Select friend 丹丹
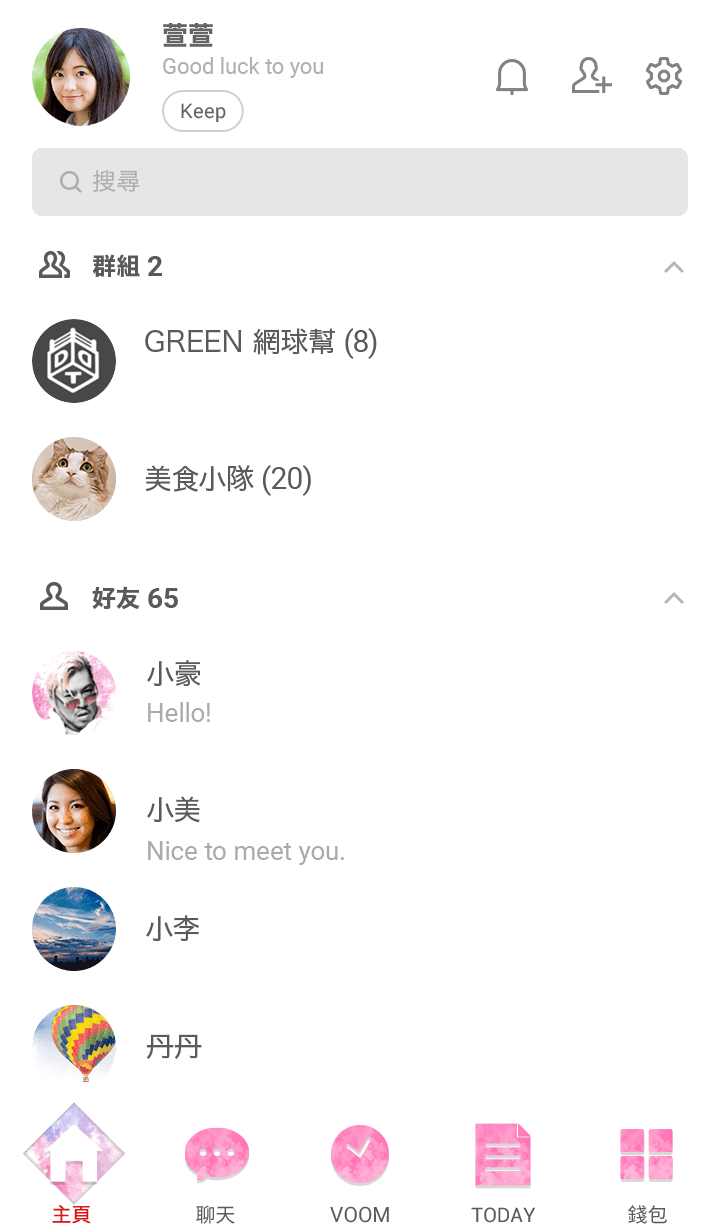 pyautogui.click(x=360, y=1047)
